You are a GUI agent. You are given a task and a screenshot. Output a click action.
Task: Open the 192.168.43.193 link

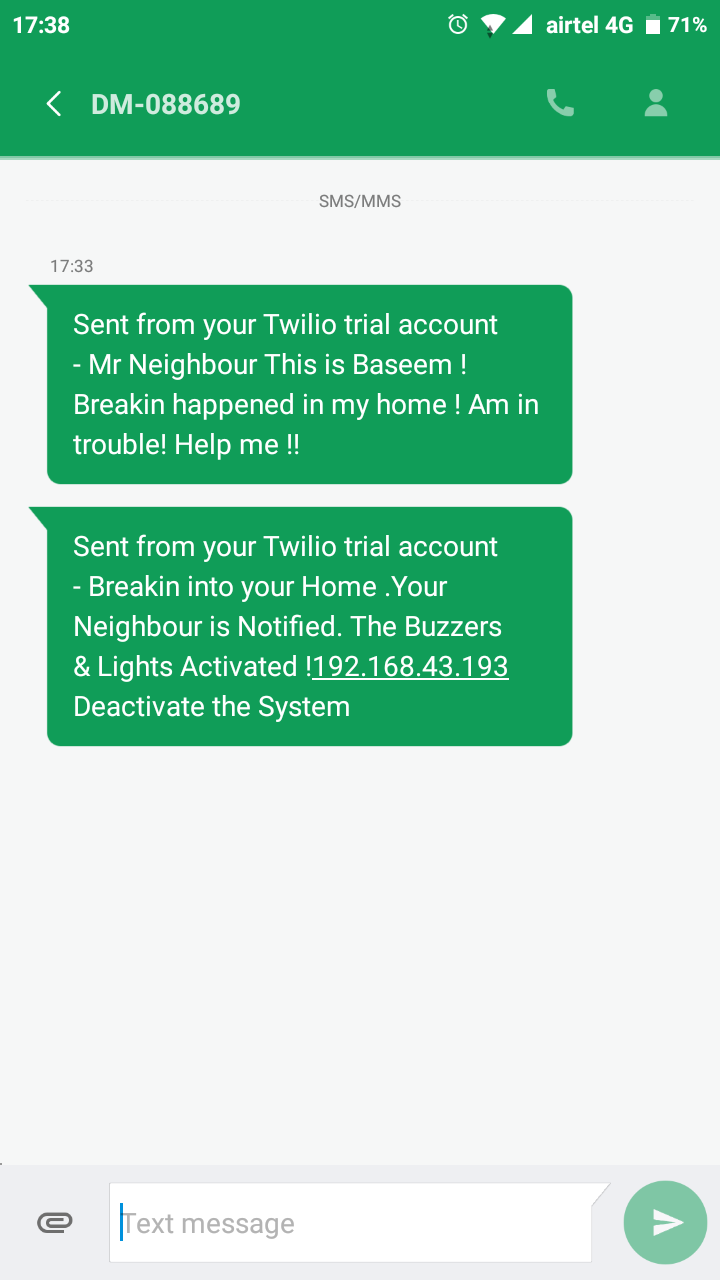[410, 667]
